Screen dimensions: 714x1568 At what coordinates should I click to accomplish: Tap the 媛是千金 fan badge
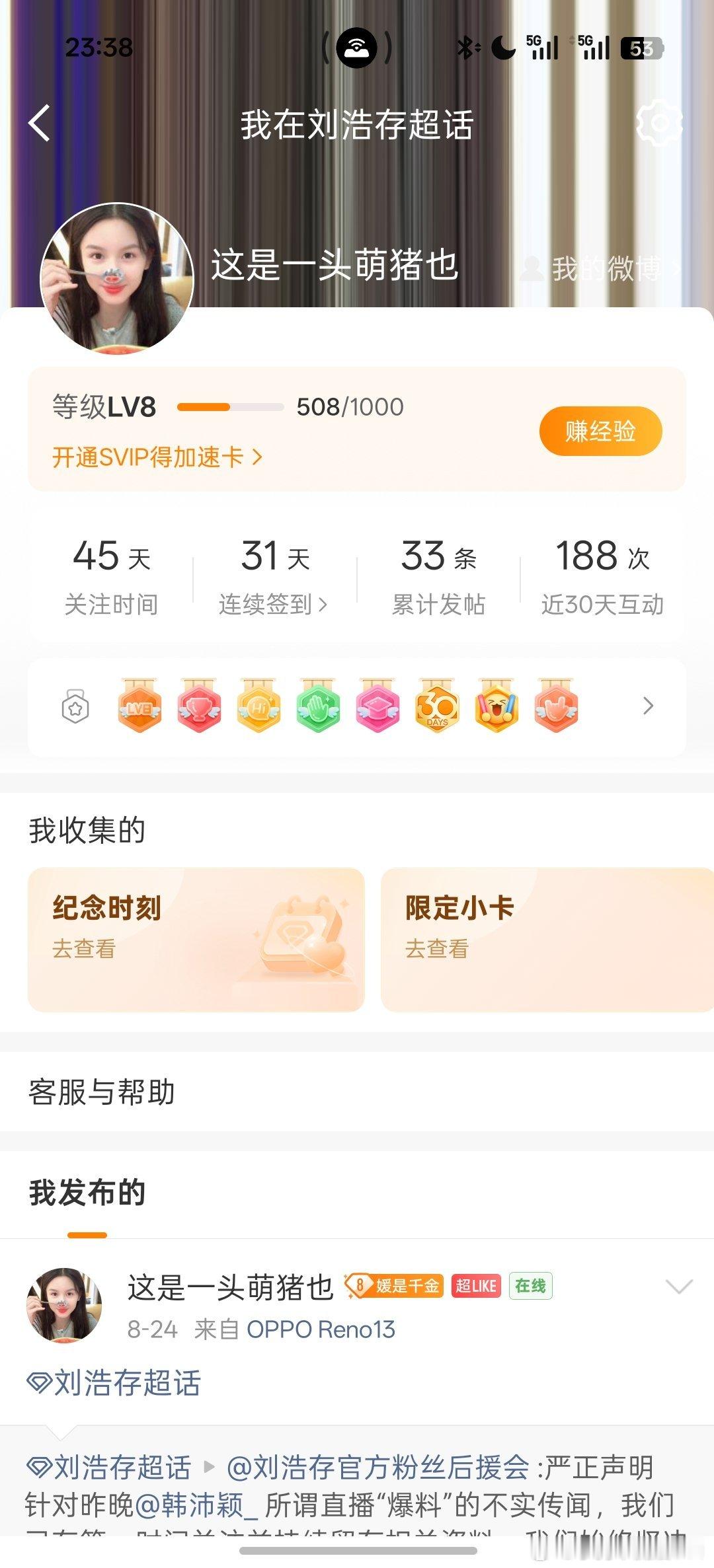coord(393,1286)
